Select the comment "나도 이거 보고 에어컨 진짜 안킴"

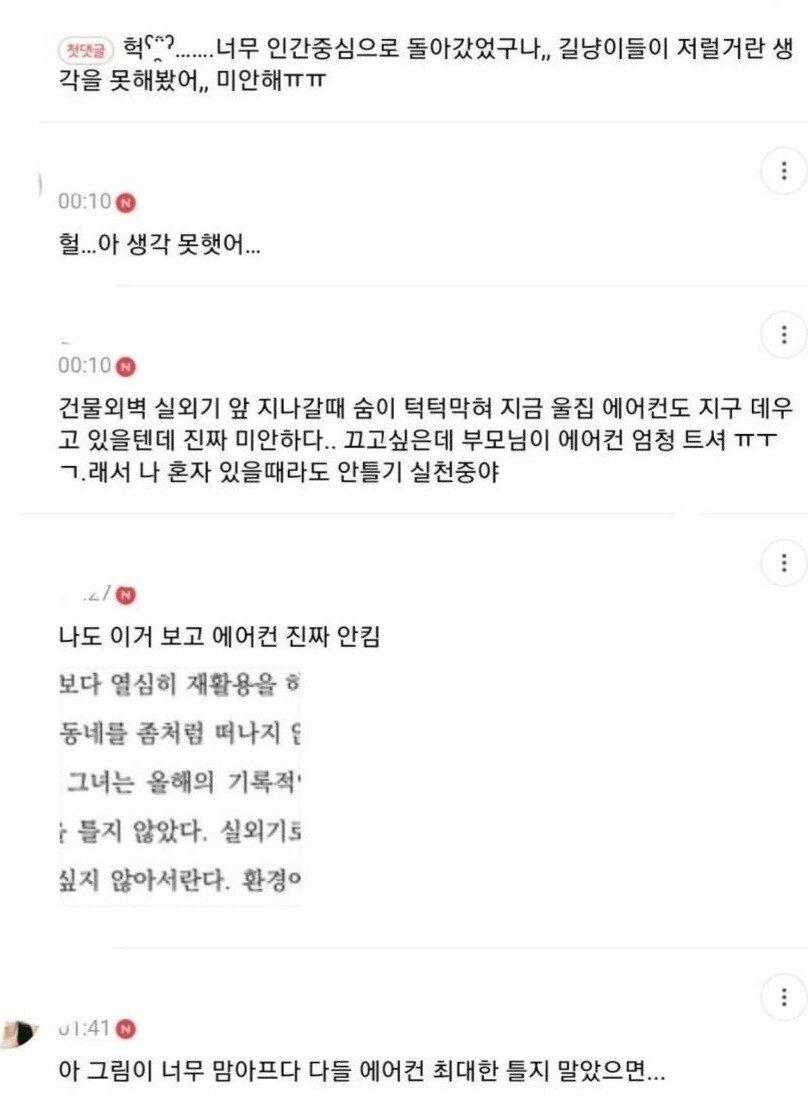coord(225,634)
